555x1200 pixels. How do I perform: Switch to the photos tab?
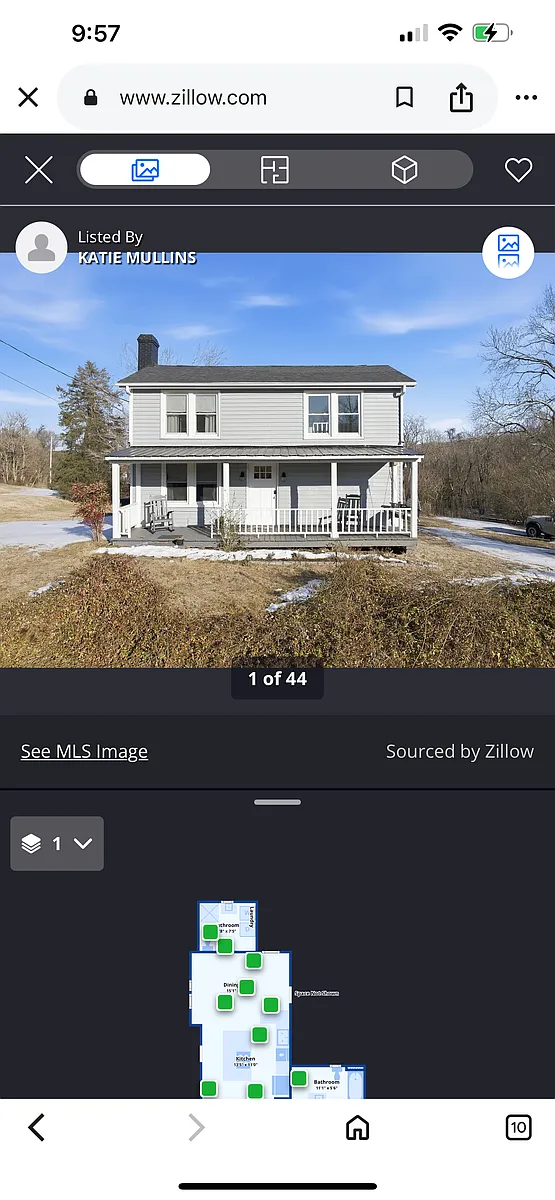[x=145, y=170]
